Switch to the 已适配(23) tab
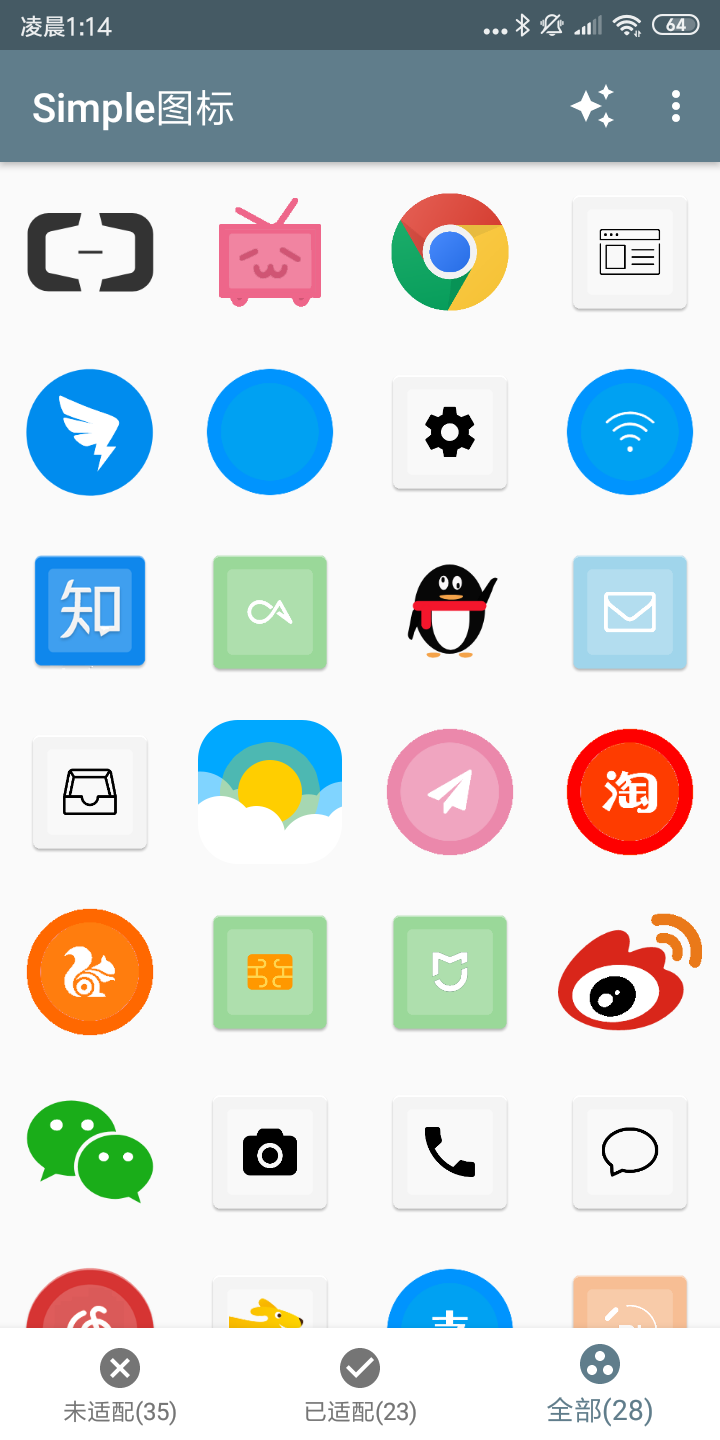Screen dimensions: 720x1440 click(x=360, y=1385)
